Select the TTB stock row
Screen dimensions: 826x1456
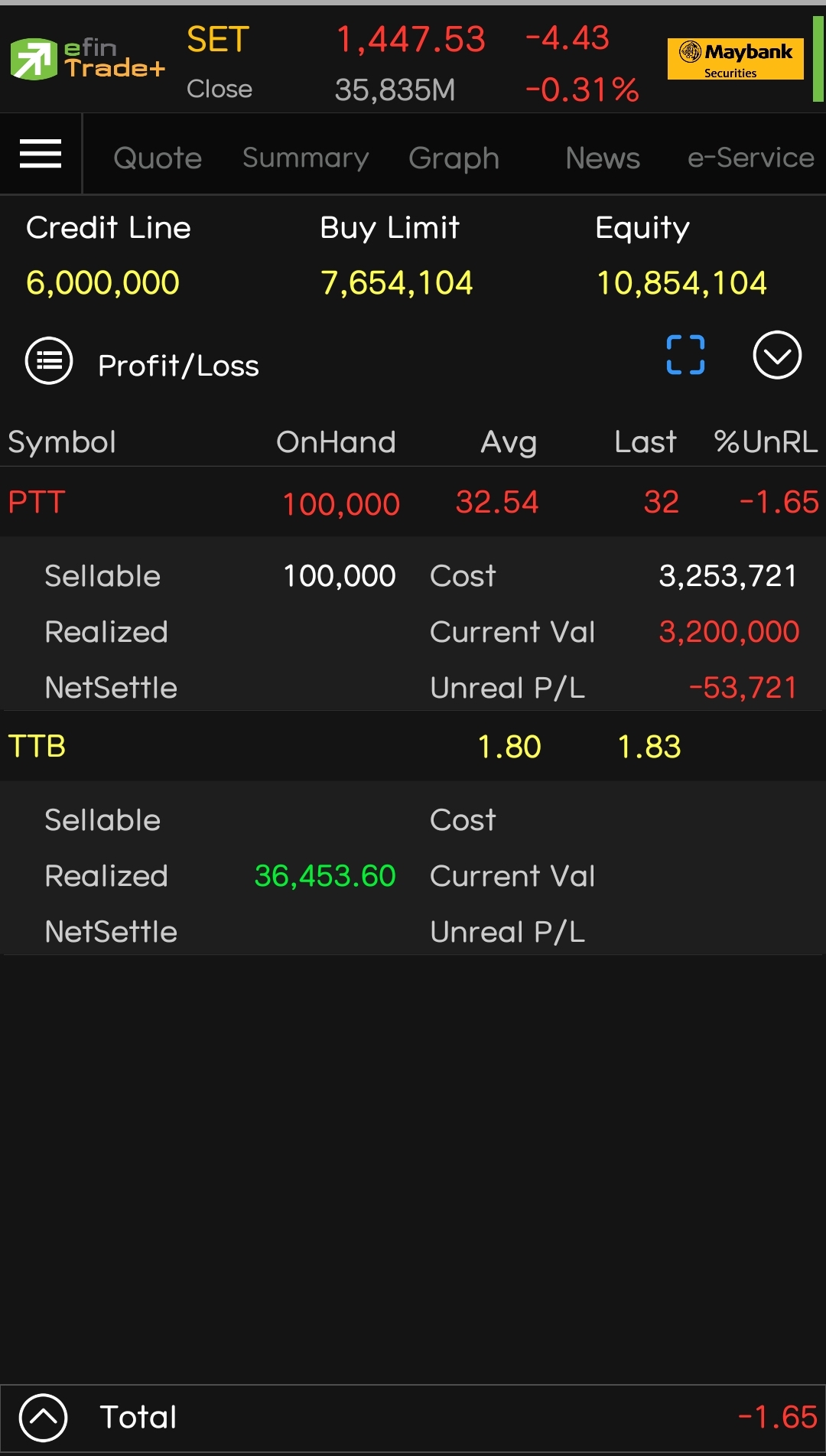413,746
